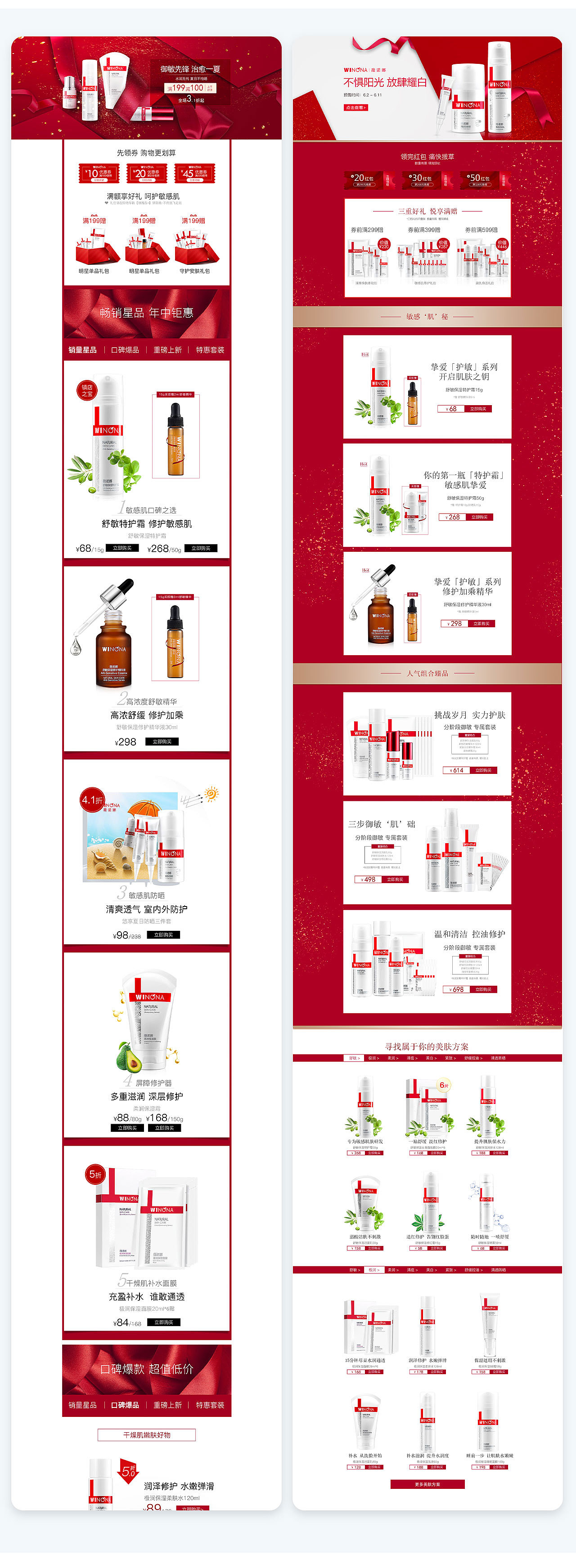
Task: Switch to the 口碑爆品 tab
Action: (126, 349)
